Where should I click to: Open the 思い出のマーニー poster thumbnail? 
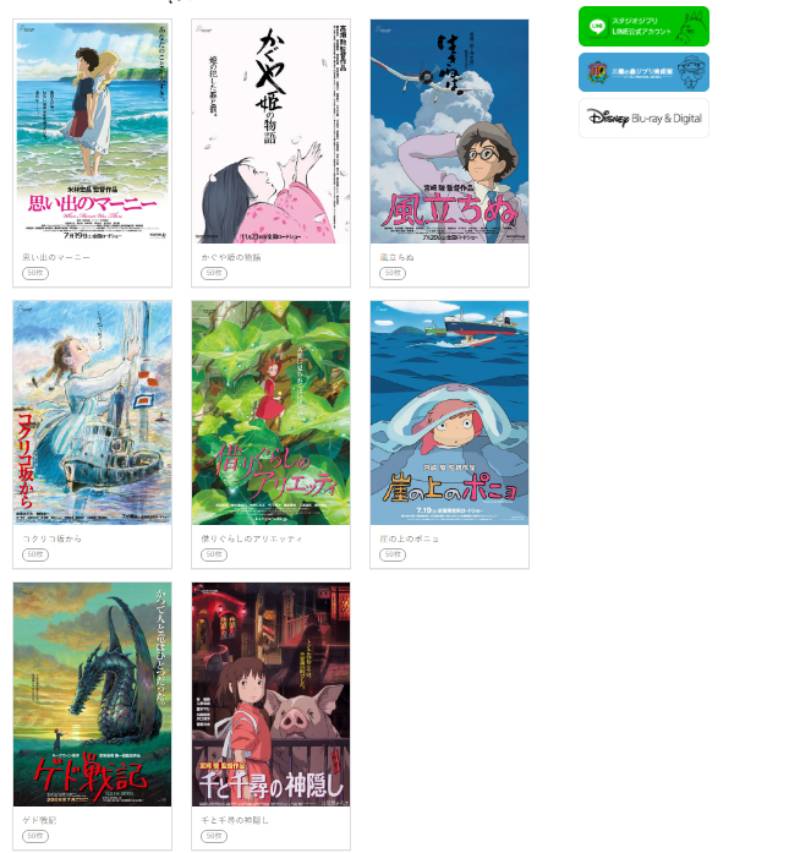[x=92, y=130]
